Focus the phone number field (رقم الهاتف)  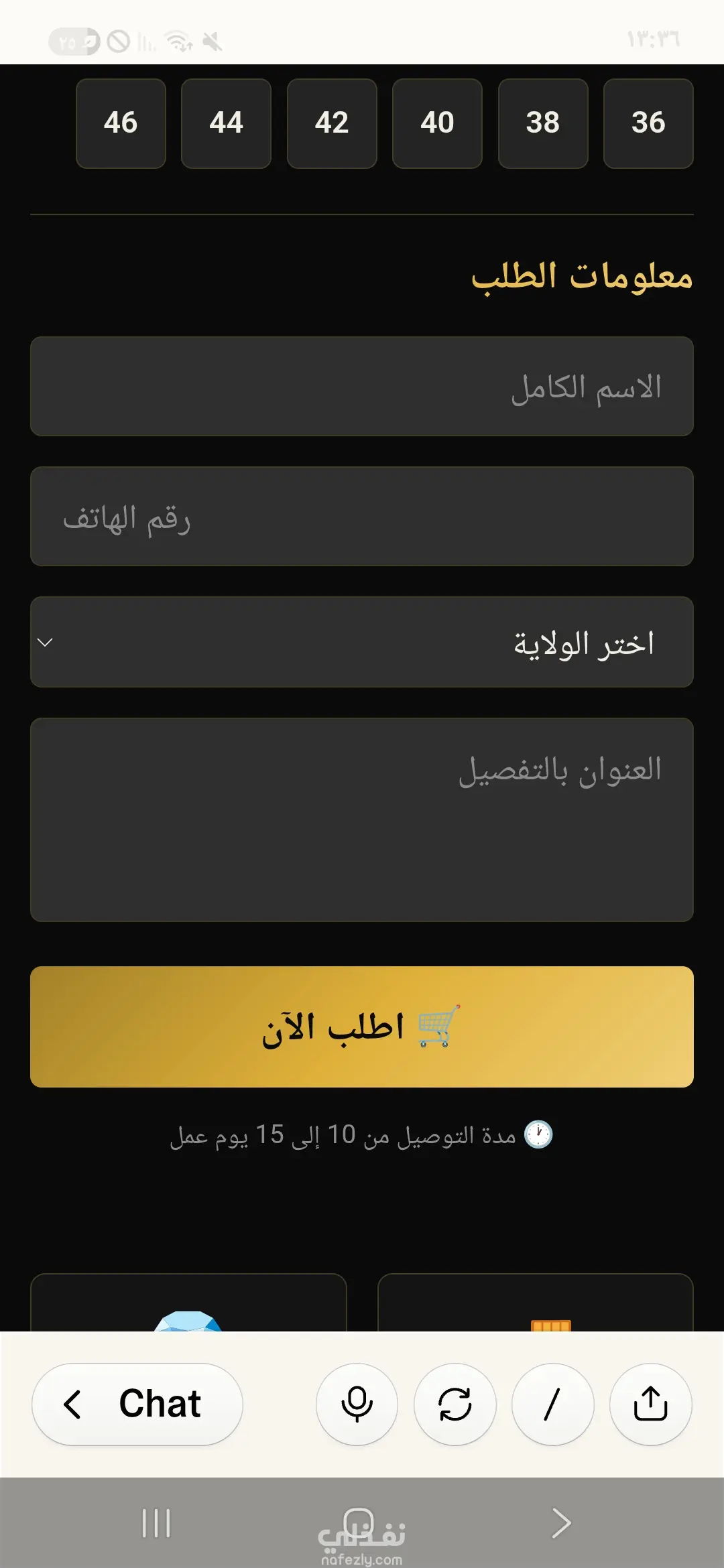pyautogui.click(x=362, y=517)
